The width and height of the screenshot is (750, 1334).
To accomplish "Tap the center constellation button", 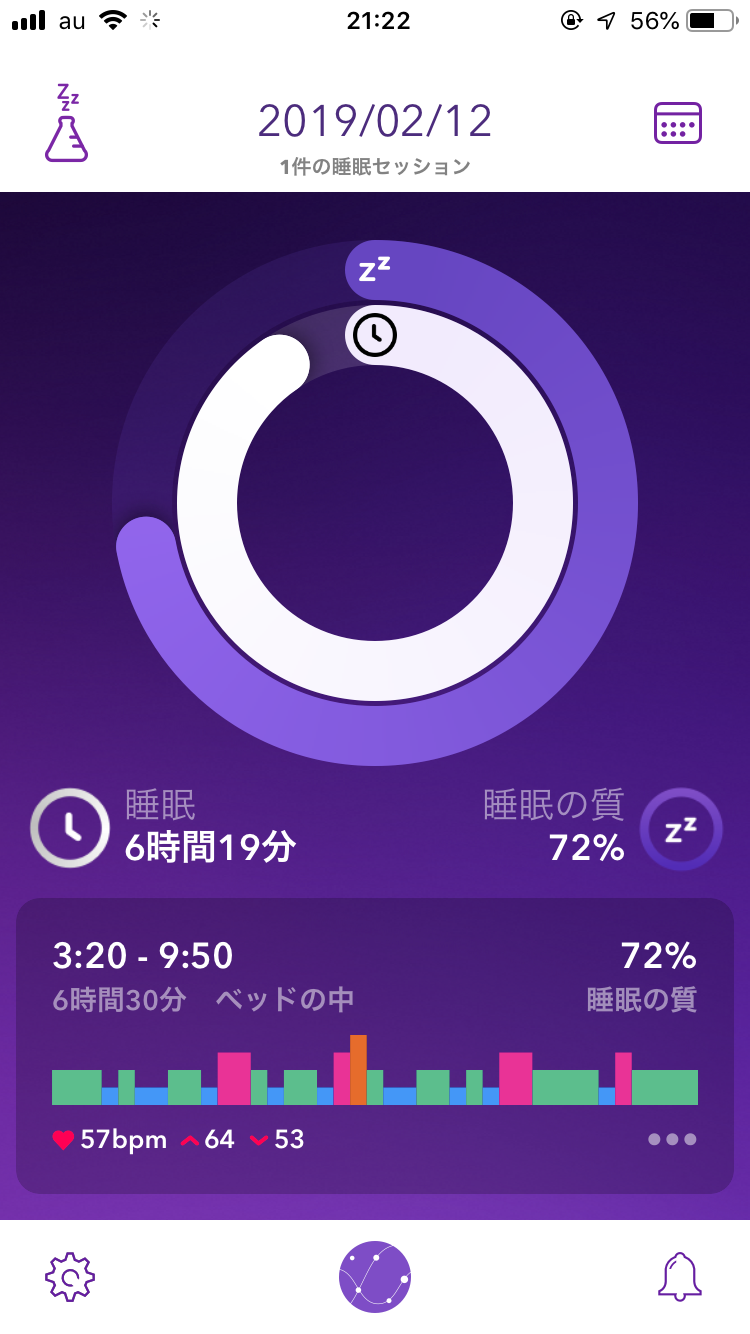I will pos(375,1277).
